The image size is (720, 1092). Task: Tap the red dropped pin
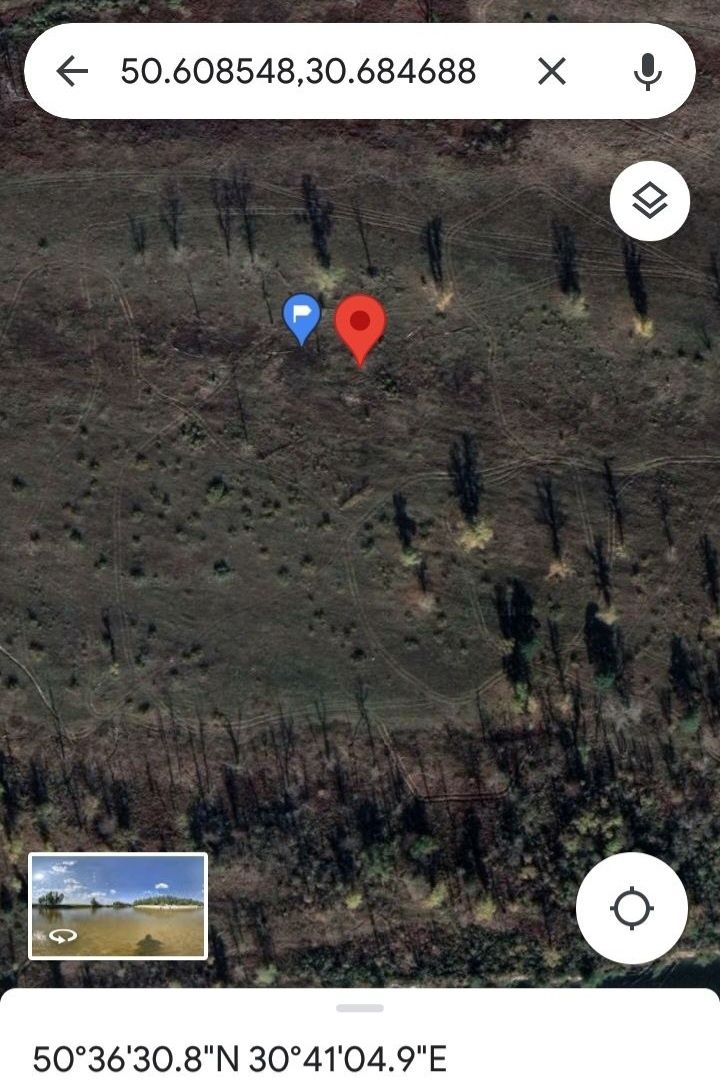[x=360, y=326]
